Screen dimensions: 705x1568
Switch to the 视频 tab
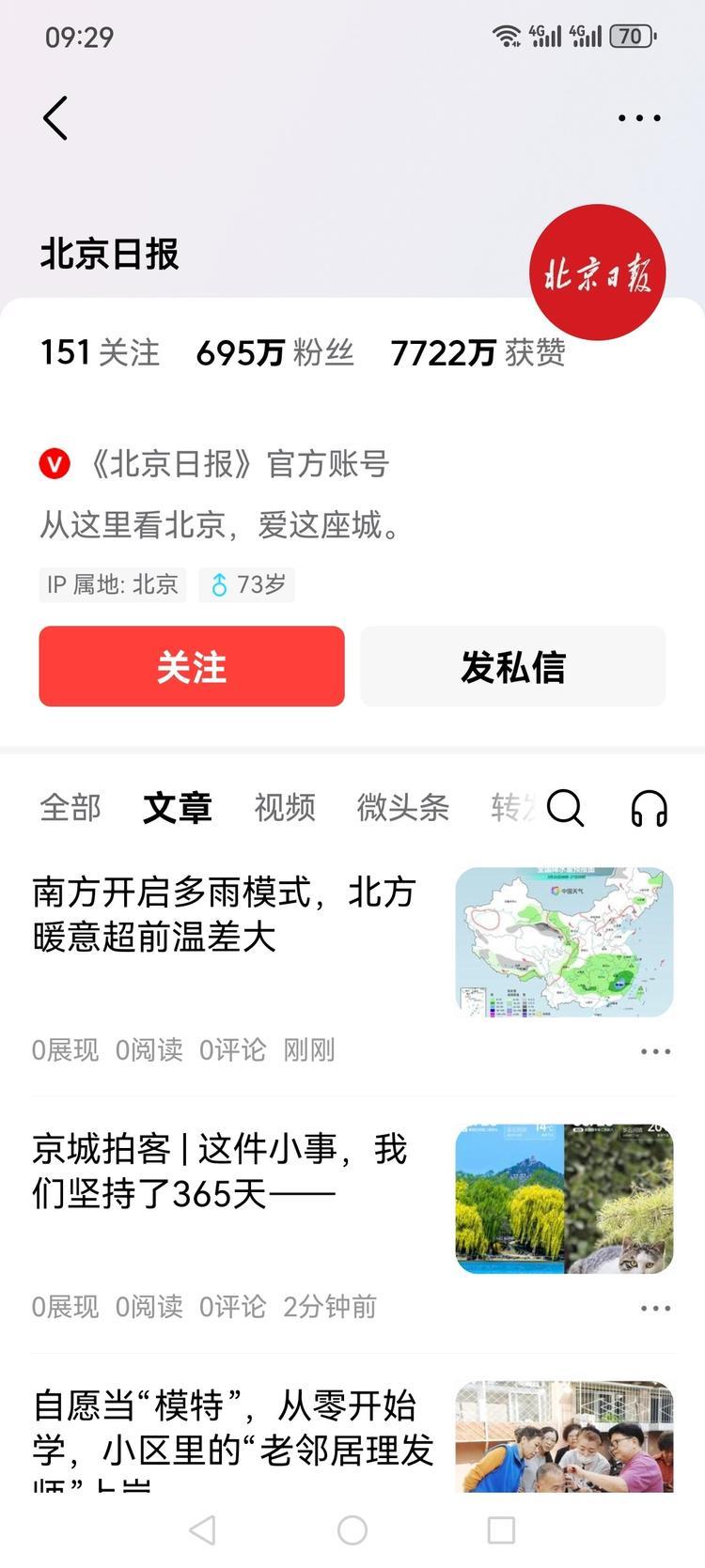(x=285, y=807)
